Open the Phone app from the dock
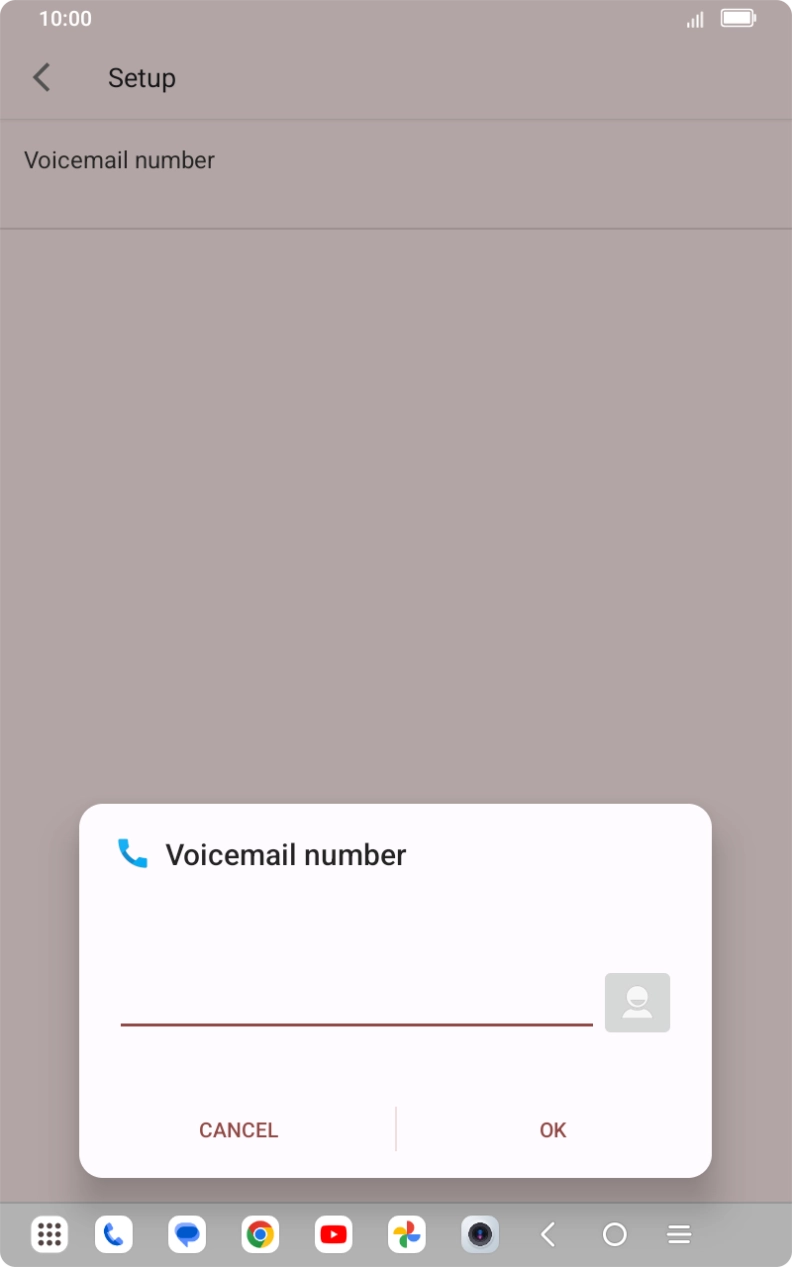The height and width of the screenshot is (1267, 792). pyautogui.click(x=113, y=1234)
